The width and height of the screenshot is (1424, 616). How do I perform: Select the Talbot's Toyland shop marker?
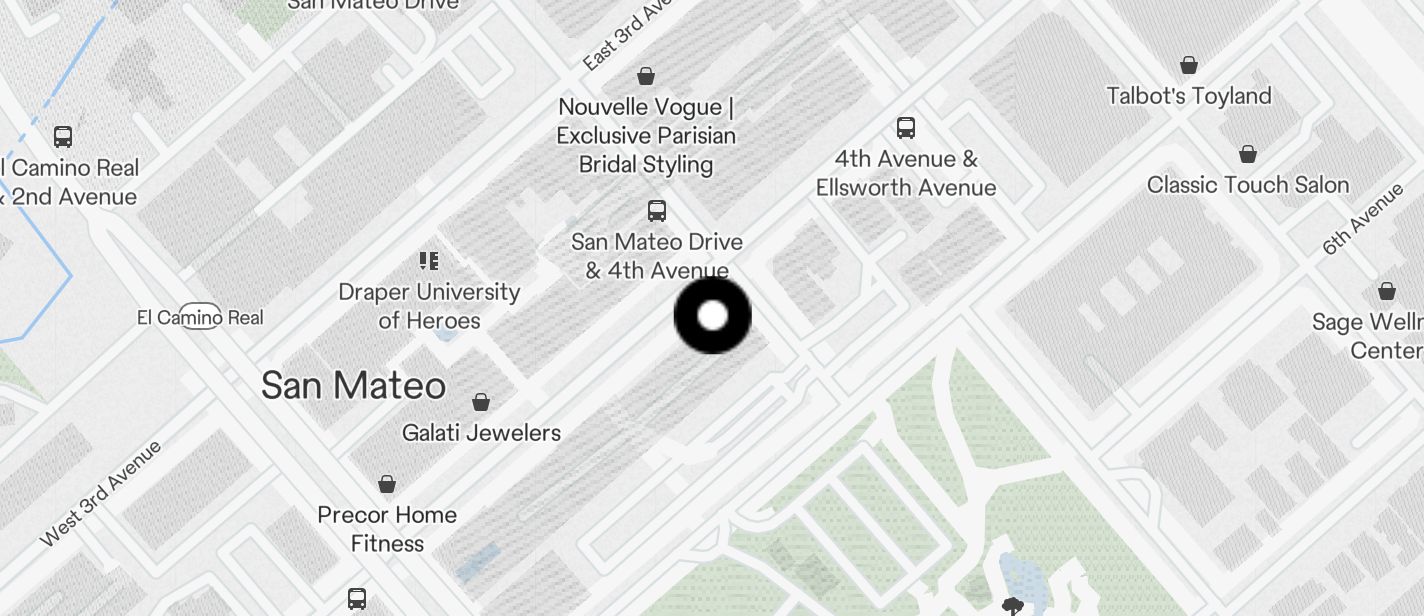(x=1189, y=66)
